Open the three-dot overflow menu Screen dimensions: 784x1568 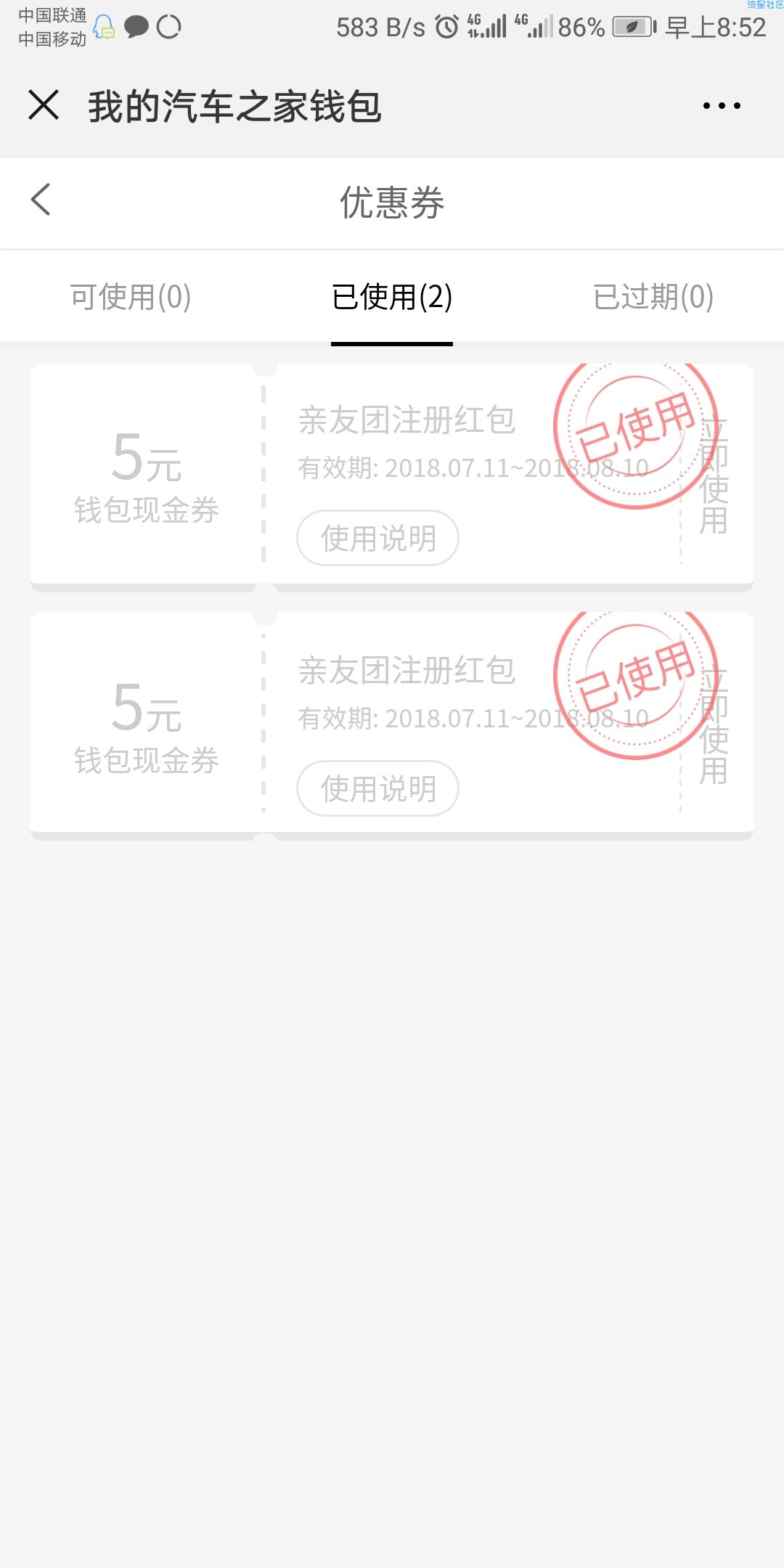(722, 106)
